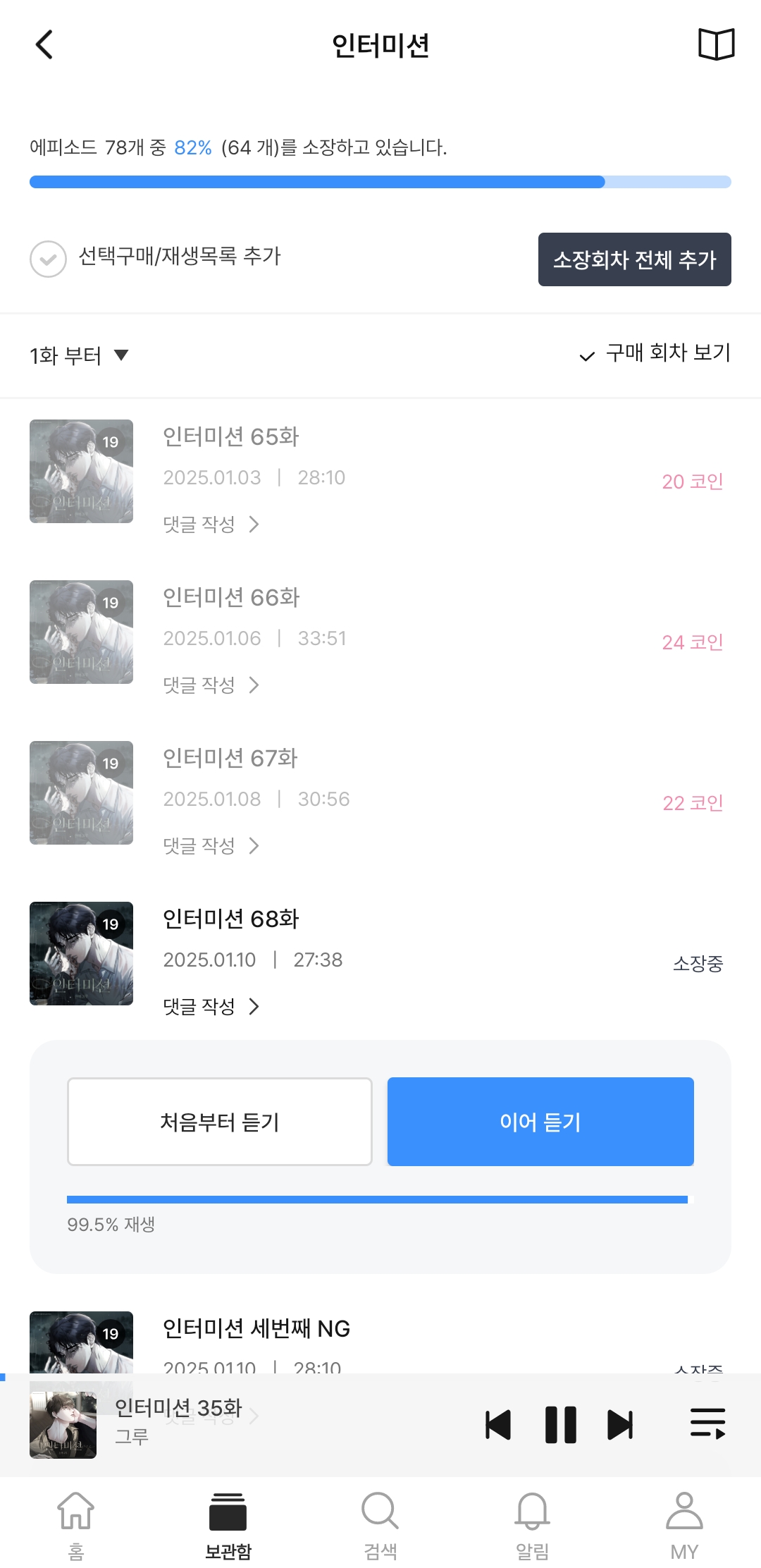Open 인터미션 세번째 NG episode
This screenshot has width=761, height=1568.
pyautogui.click(x=256, y=1329)
